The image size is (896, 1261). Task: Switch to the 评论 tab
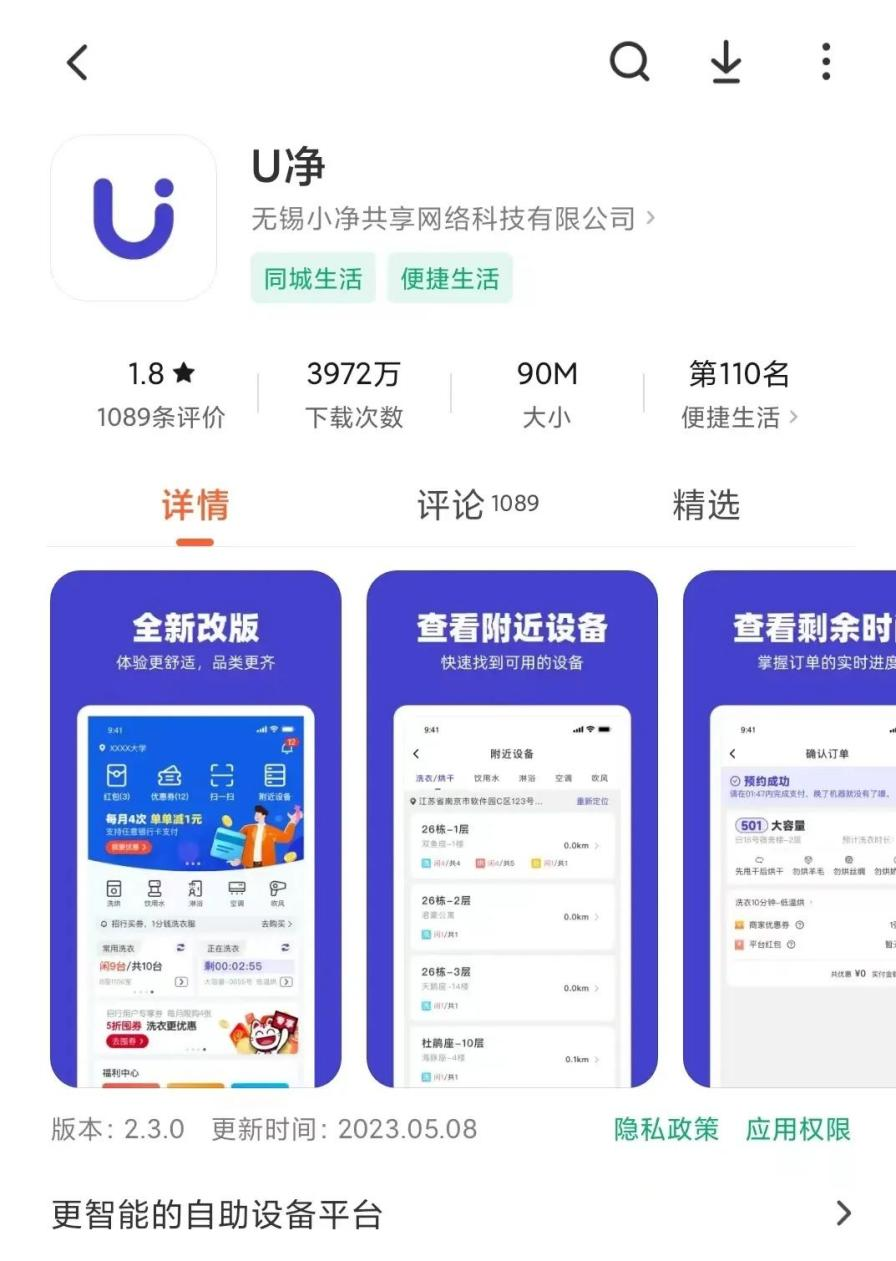click(x=477, y=505)
